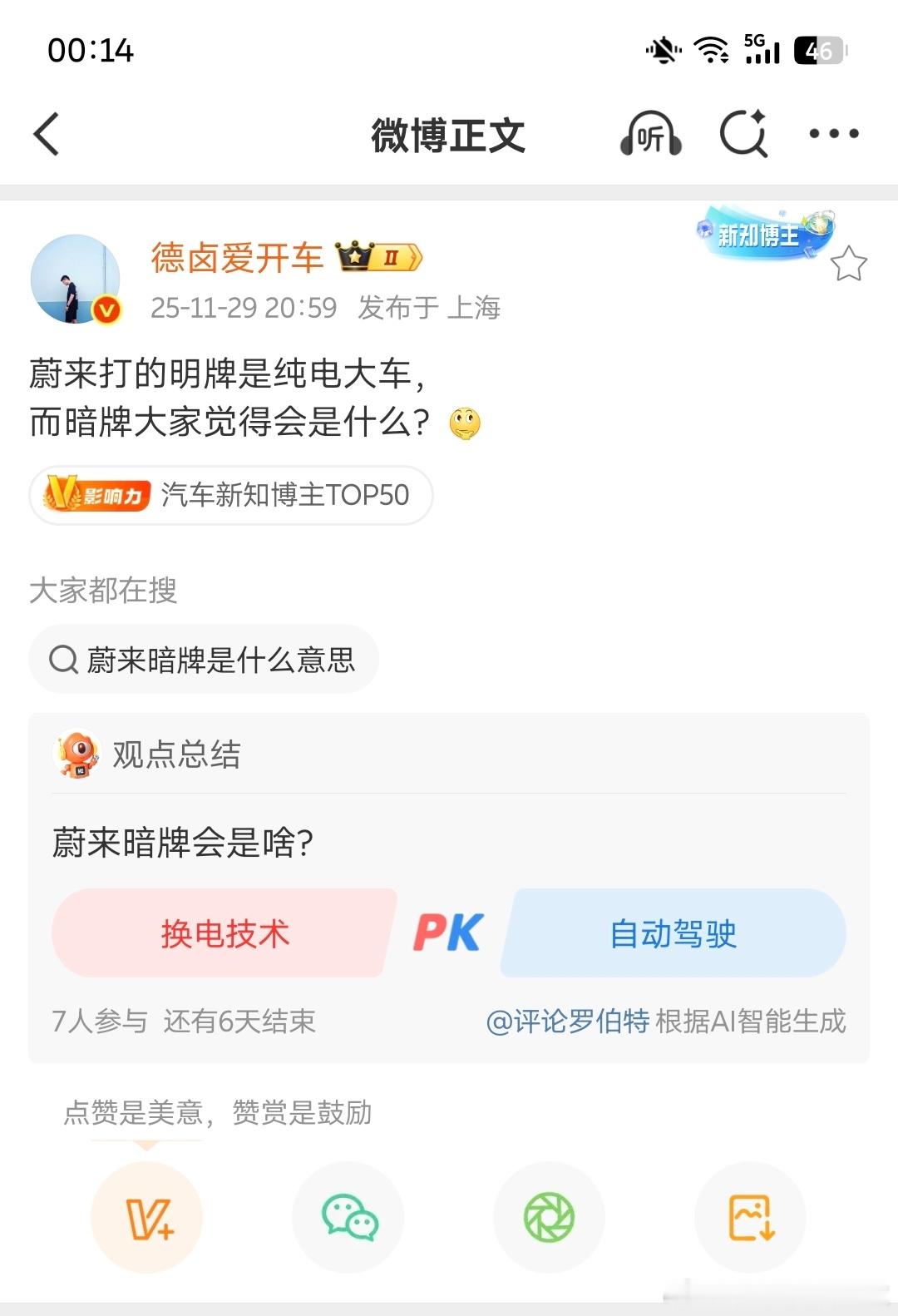Tap the back arrow to leave the post
Image resolution: width=898 pixels, height=1316 pixels.
pyautogui.click(x=47, y=133)
